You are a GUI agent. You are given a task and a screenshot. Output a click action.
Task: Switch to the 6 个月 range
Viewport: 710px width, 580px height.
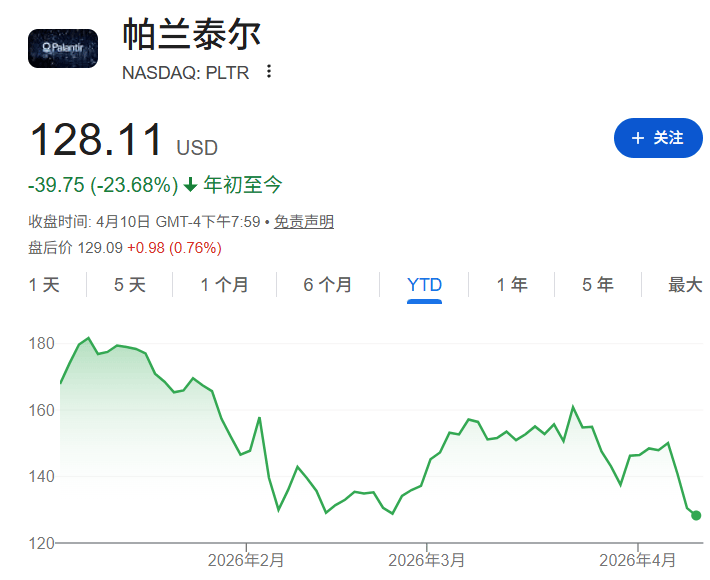(328, 285)
